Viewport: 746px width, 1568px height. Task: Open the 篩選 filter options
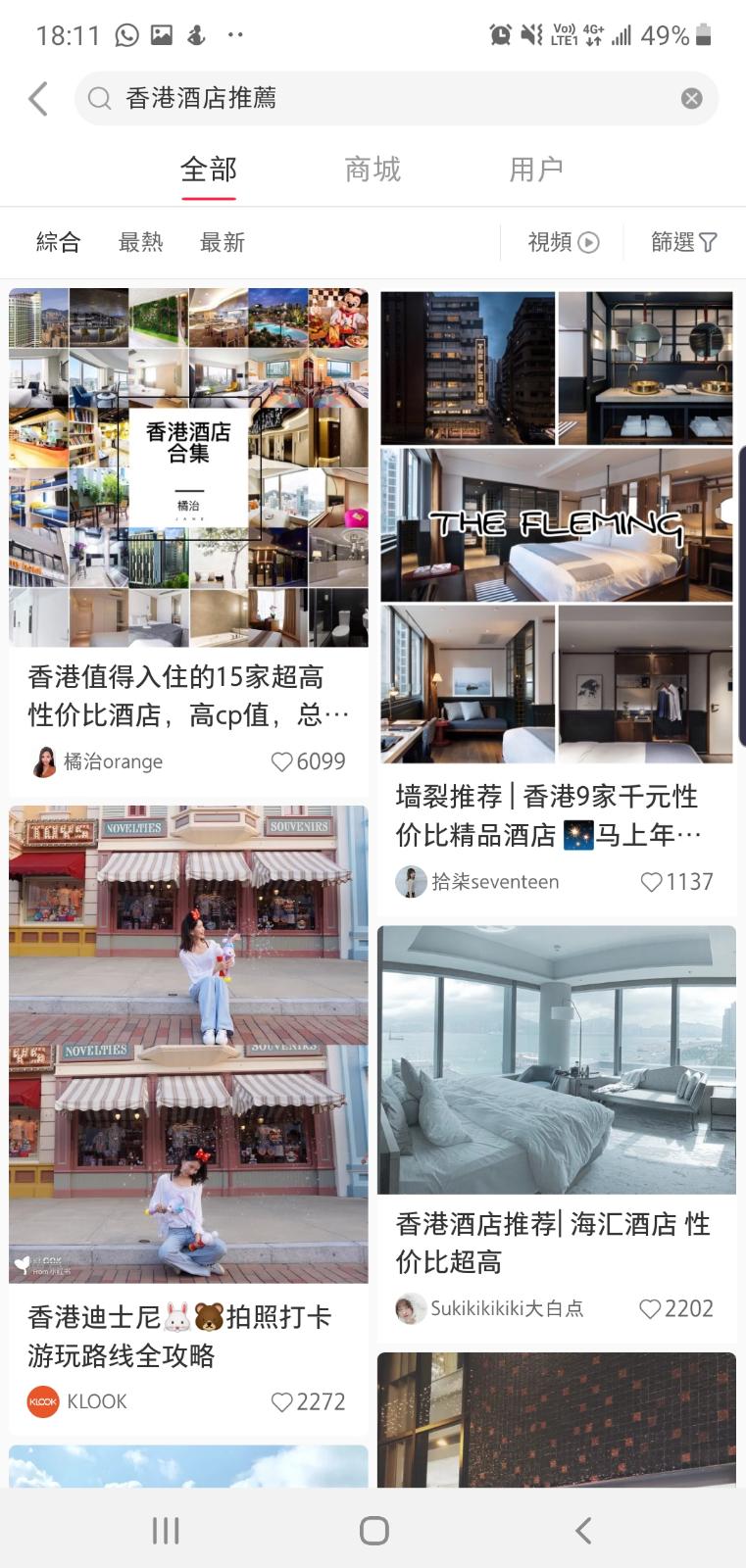(x=684, y=242)
